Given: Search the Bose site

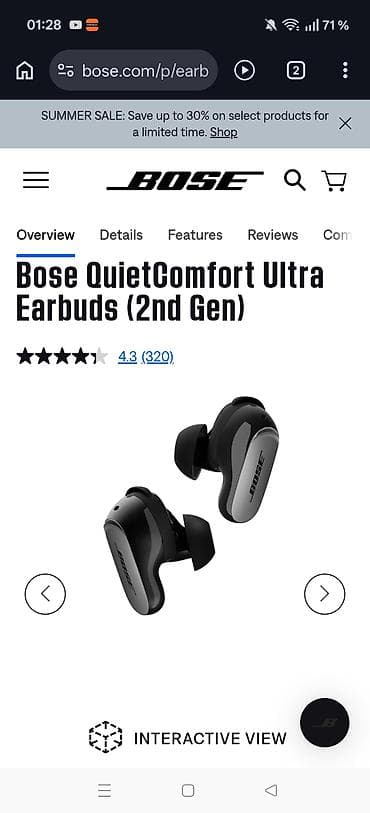Looking at the screenshot, I should pyautogui.click(x=294, y=180).
